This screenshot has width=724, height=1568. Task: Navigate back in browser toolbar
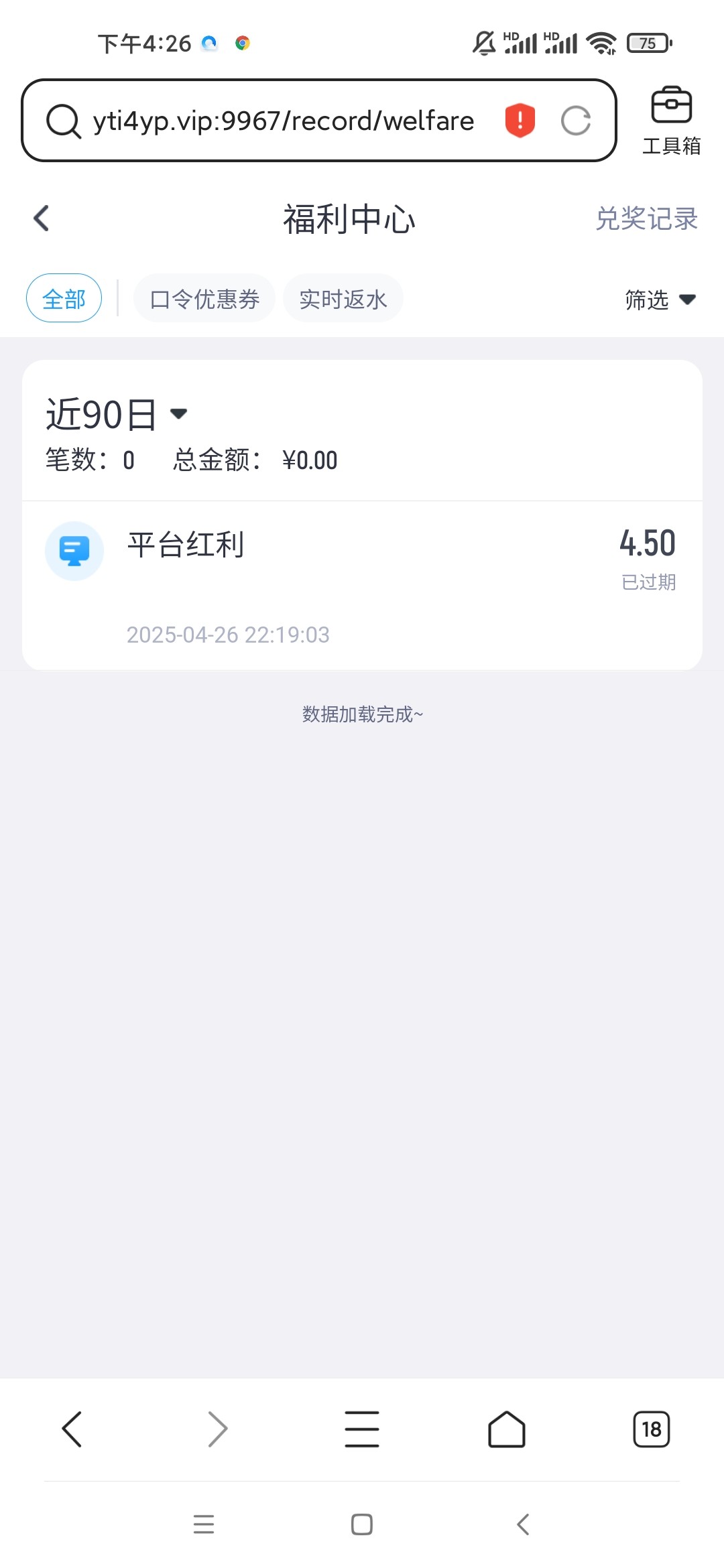click(x=72, y=1429)
